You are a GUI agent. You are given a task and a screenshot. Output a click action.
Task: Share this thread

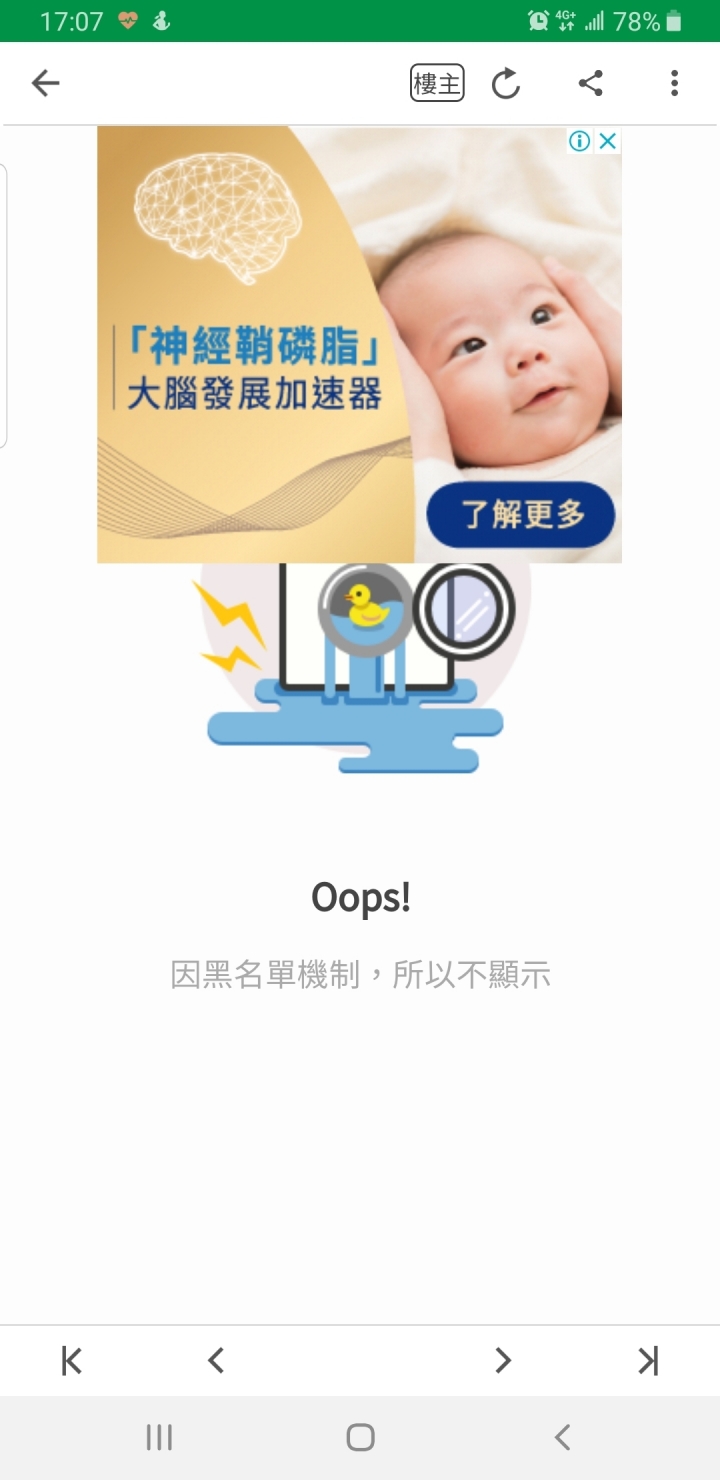591,83
